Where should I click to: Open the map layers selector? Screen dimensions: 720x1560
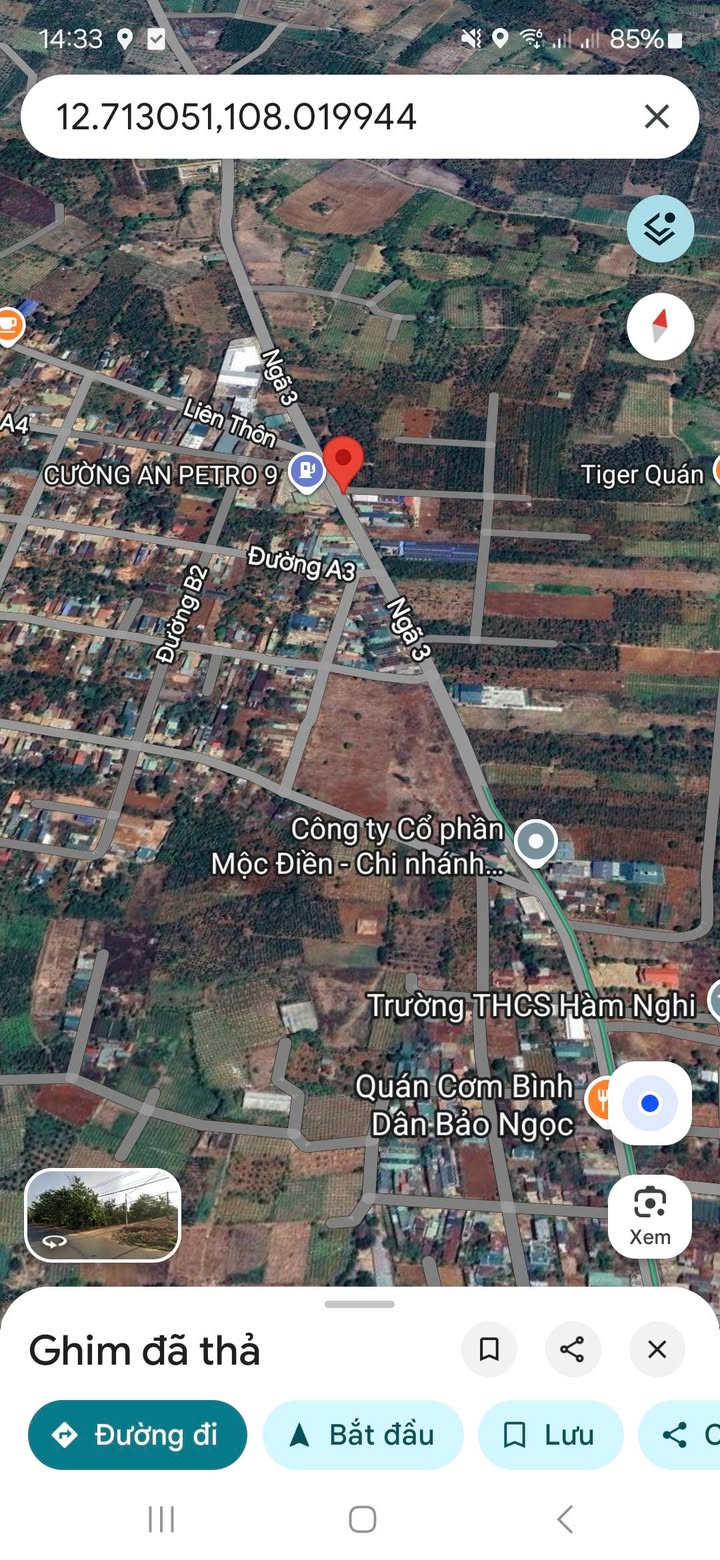(x=660, y=229)
